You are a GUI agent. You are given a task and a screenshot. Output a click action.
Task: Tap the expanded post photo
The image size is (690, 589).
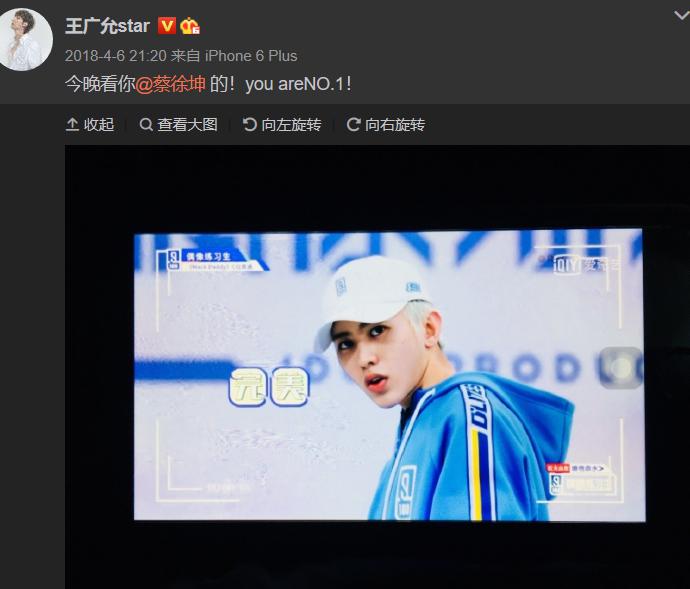[x=388, y=375]
